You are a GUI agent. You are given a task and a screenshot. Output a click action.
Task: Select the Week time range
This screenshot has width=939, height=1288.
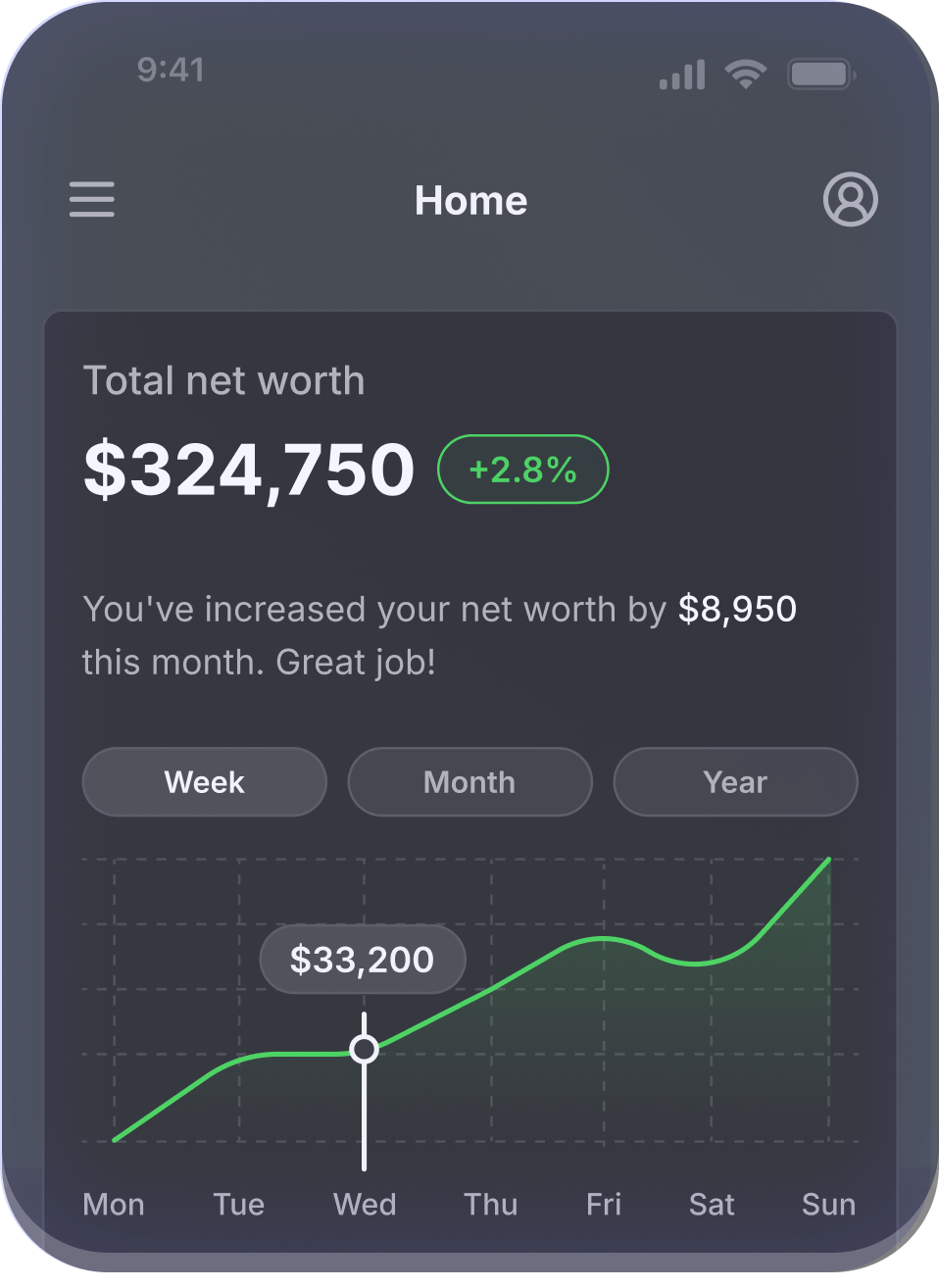pos(204,782)
